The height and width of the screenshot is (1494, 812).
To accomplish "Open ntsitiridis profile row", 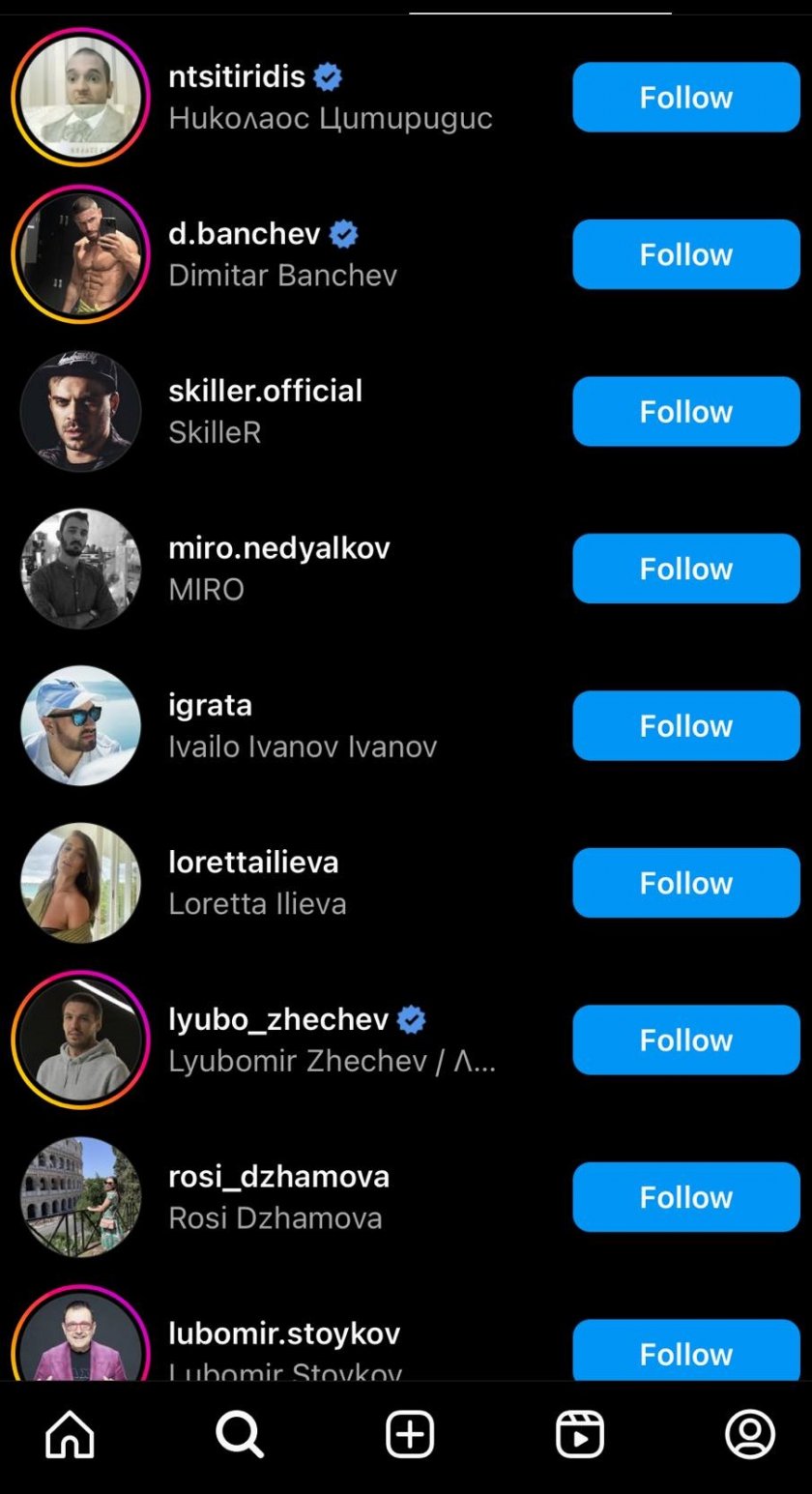I will point(329,97).
